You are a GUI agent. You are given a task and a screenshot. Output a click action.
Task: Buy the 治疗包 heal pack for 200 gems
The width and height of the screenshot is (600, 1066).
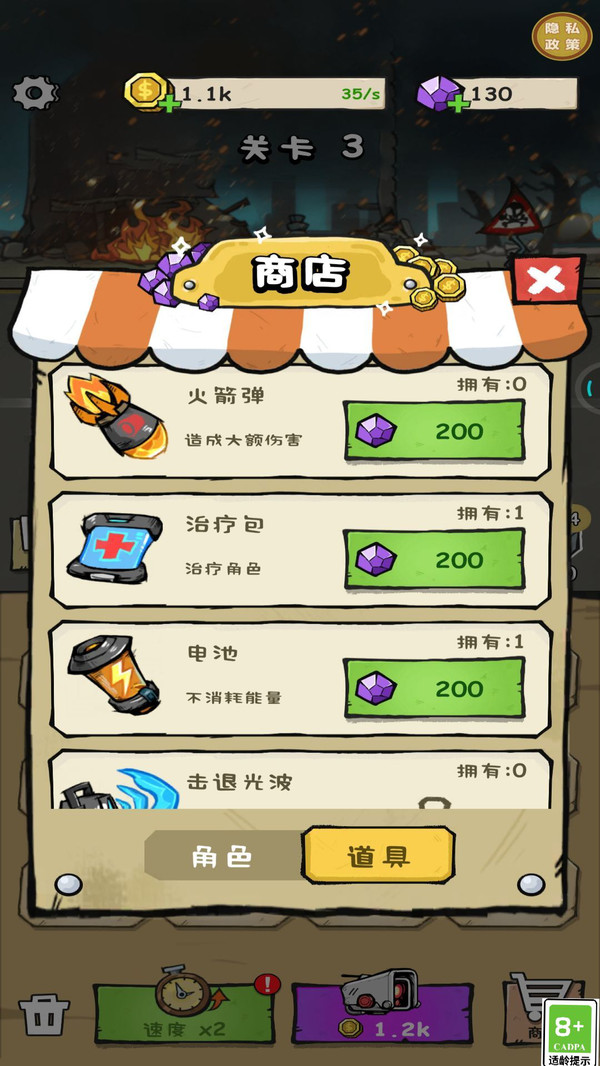coord(434,559)
